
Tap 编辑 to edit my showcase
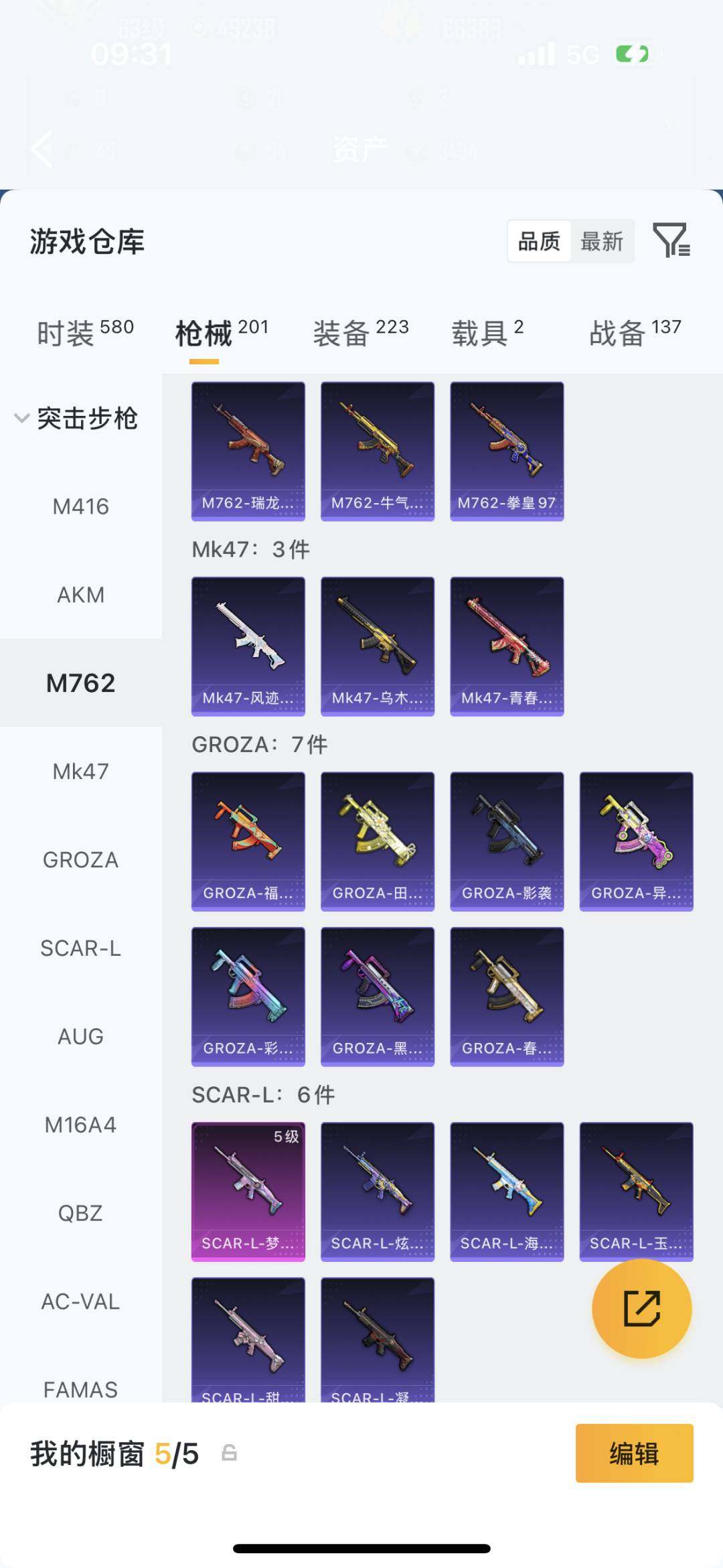tap(633, 1453)
